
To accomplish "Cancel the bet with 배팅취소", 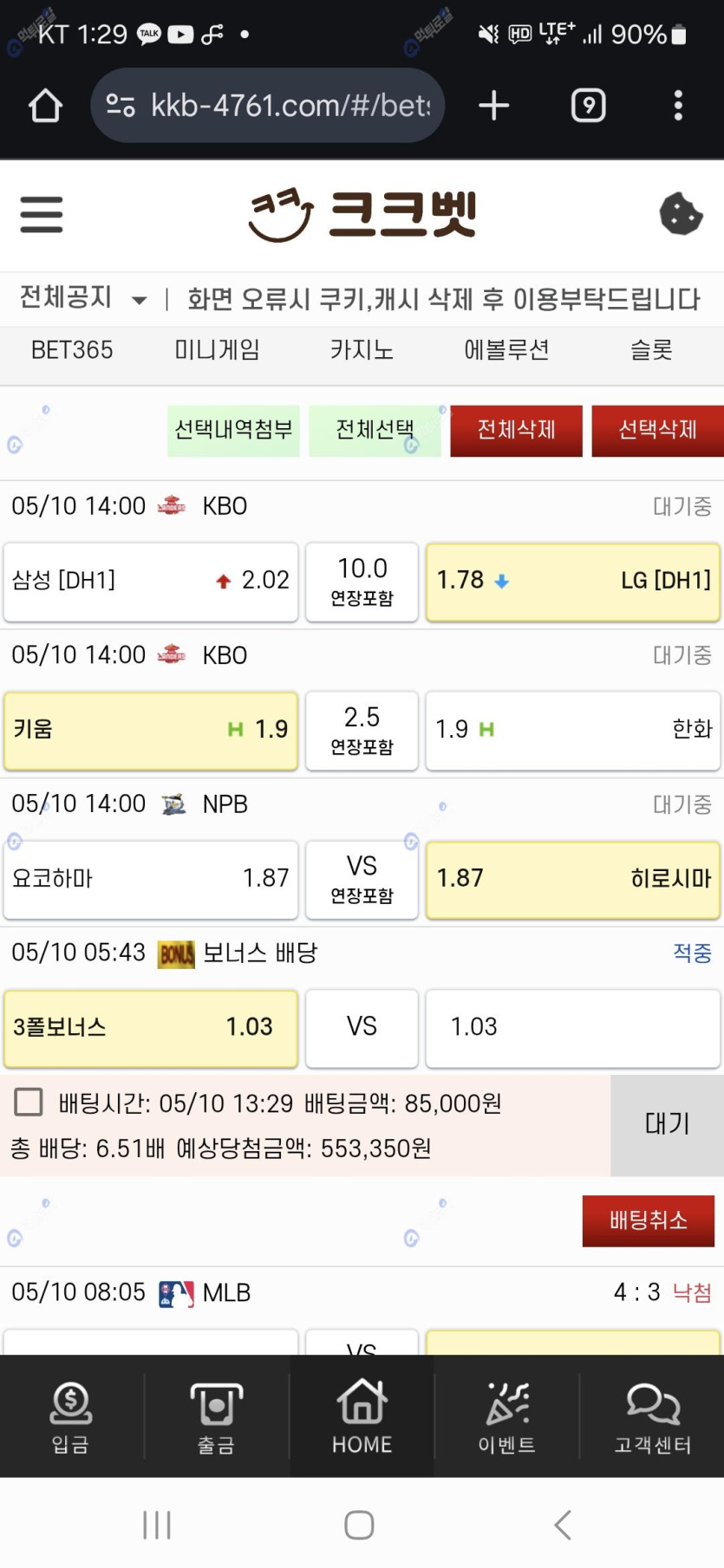I will (648, 1220).
